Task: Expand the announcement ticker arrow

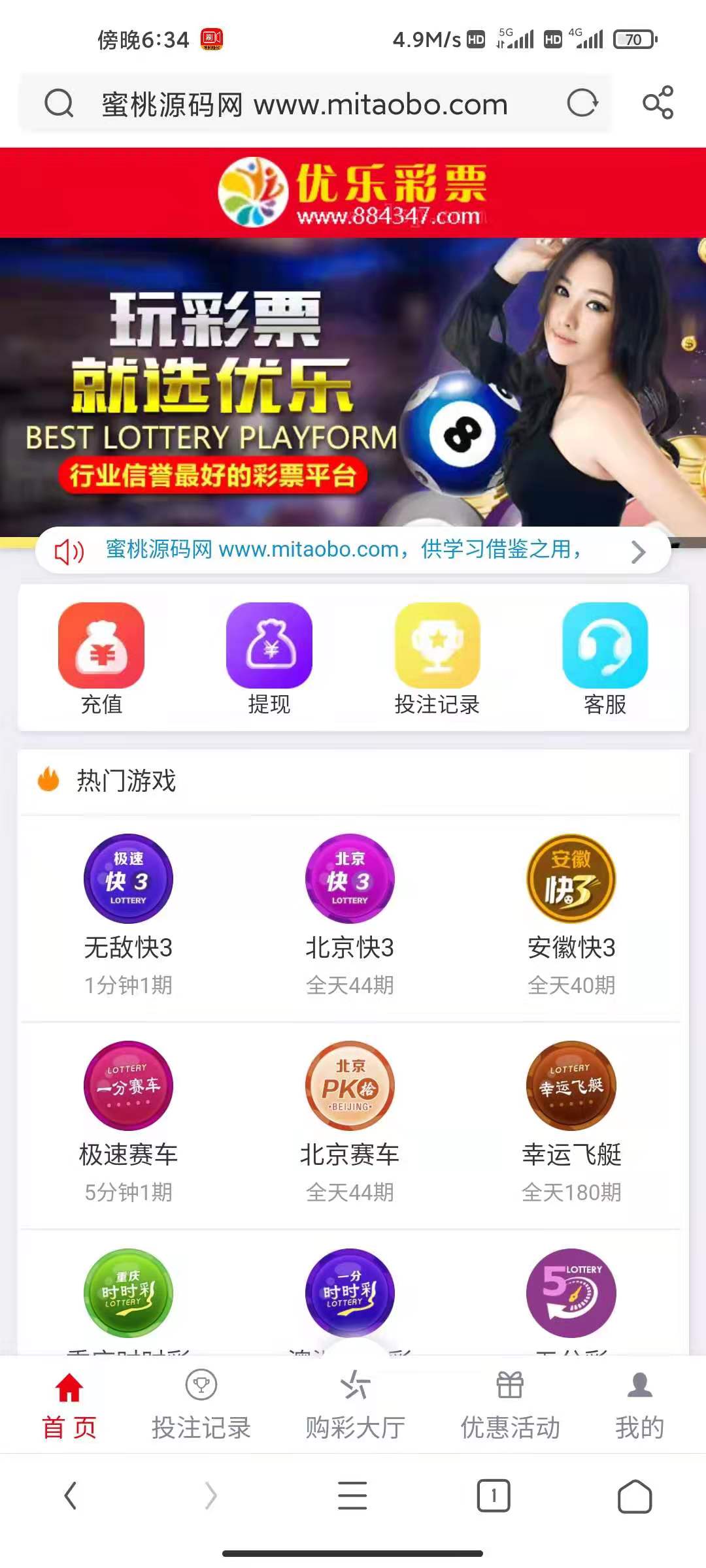Action: click(638, 552)
